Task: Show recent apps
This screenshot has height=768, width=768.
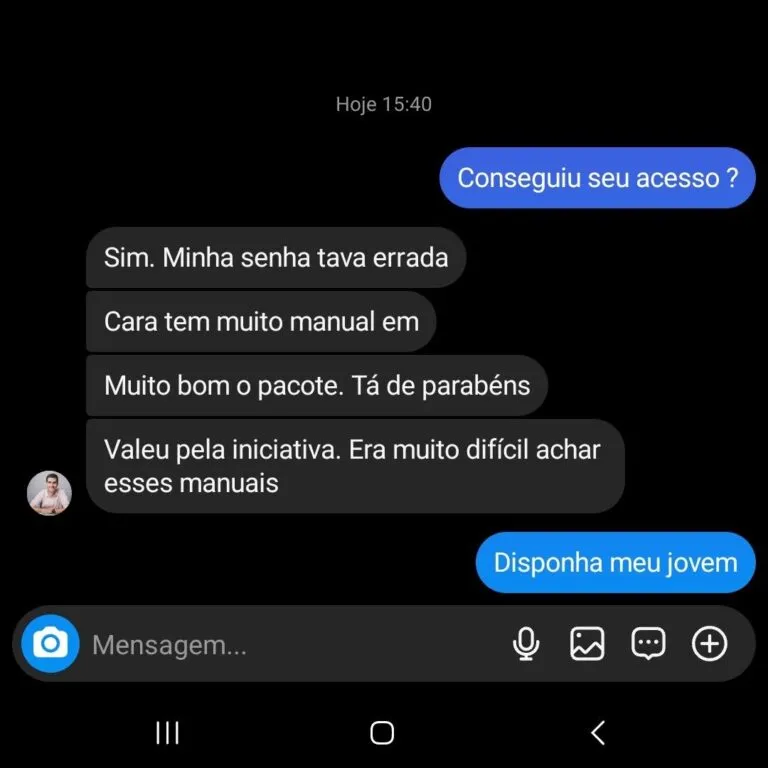Action: tap(168, 733)
